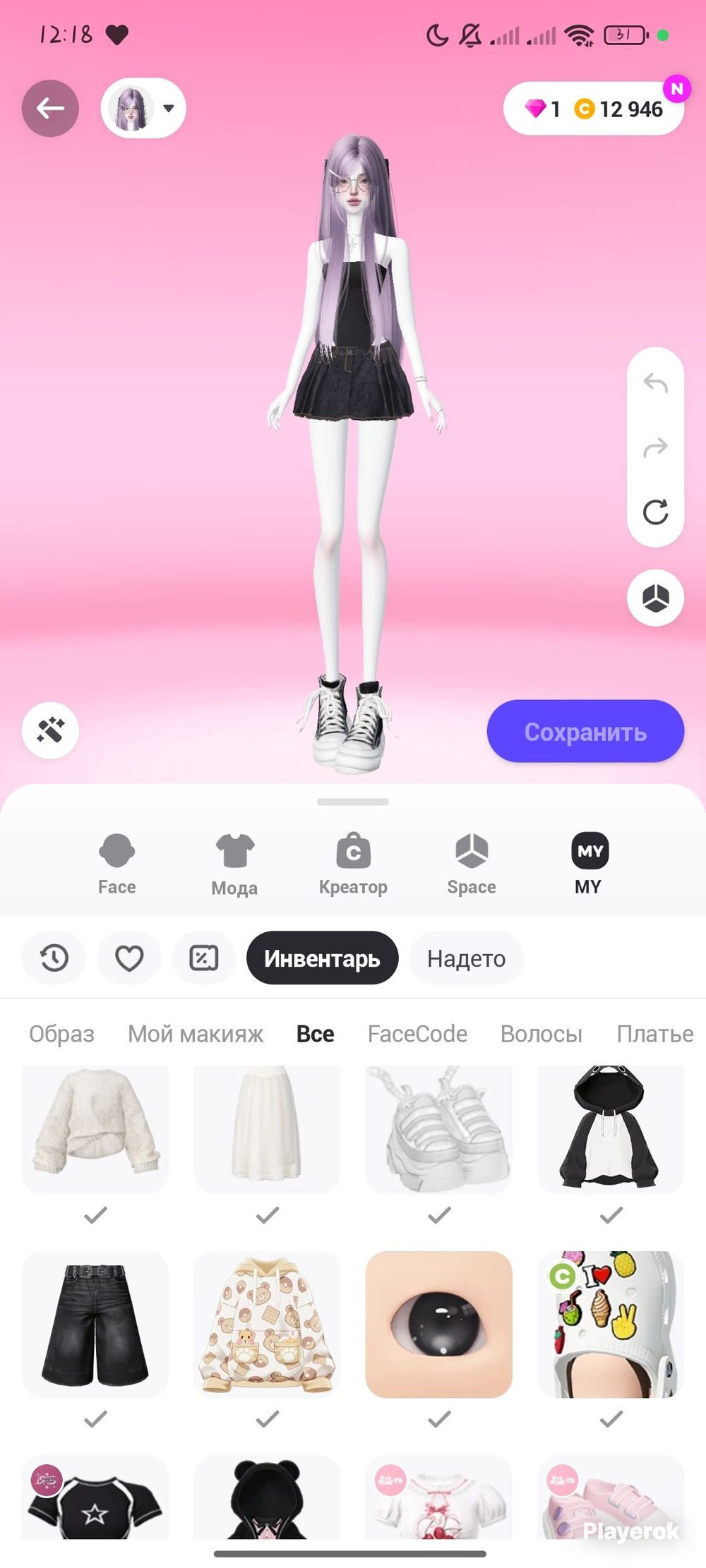Show recently used items history
This screenshot has width=706, height=1568.
(x=54, y=958)
